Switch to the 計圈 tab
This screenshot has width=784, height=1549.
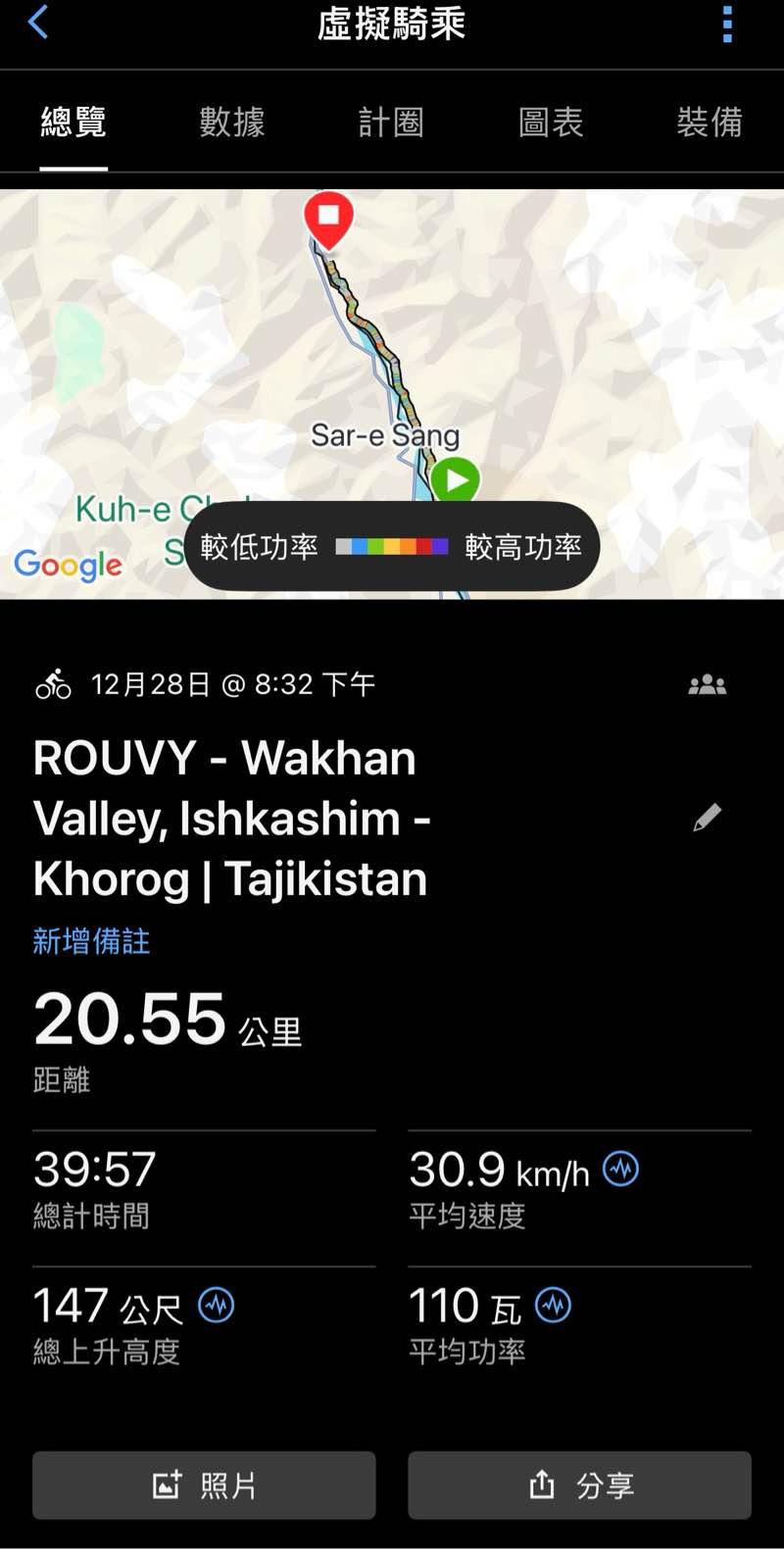point(391,123)
